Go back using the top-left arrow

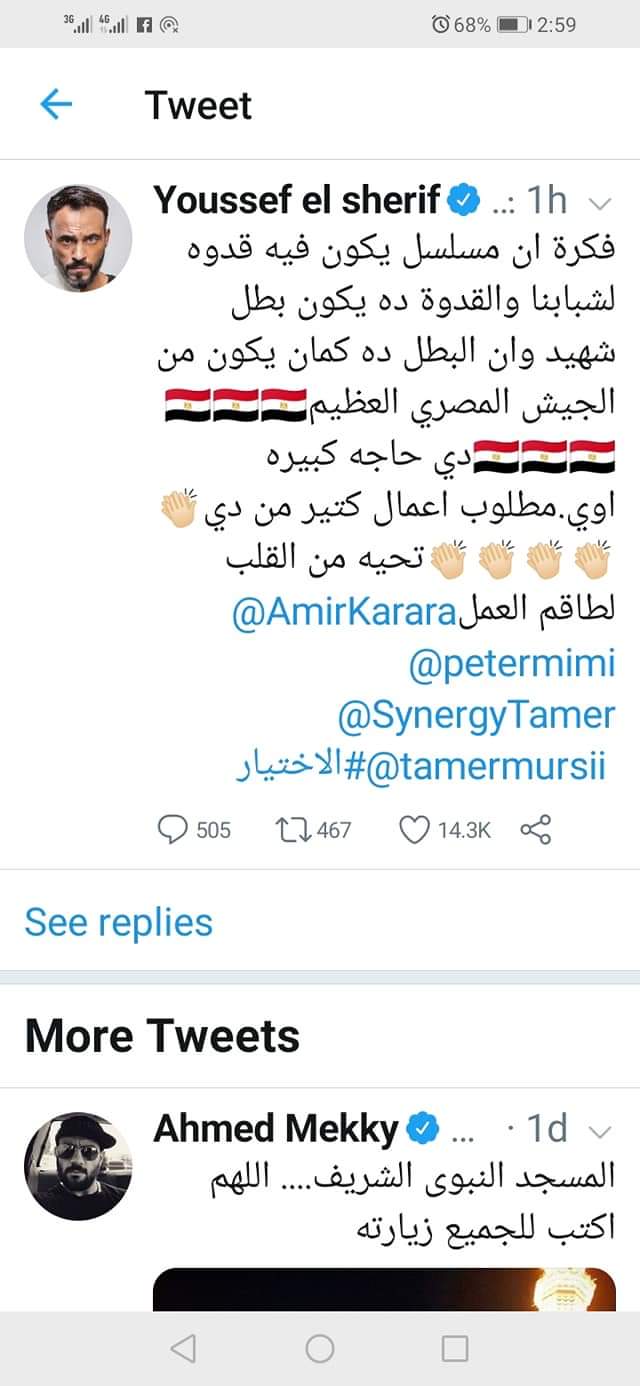[x=57, y=104]
